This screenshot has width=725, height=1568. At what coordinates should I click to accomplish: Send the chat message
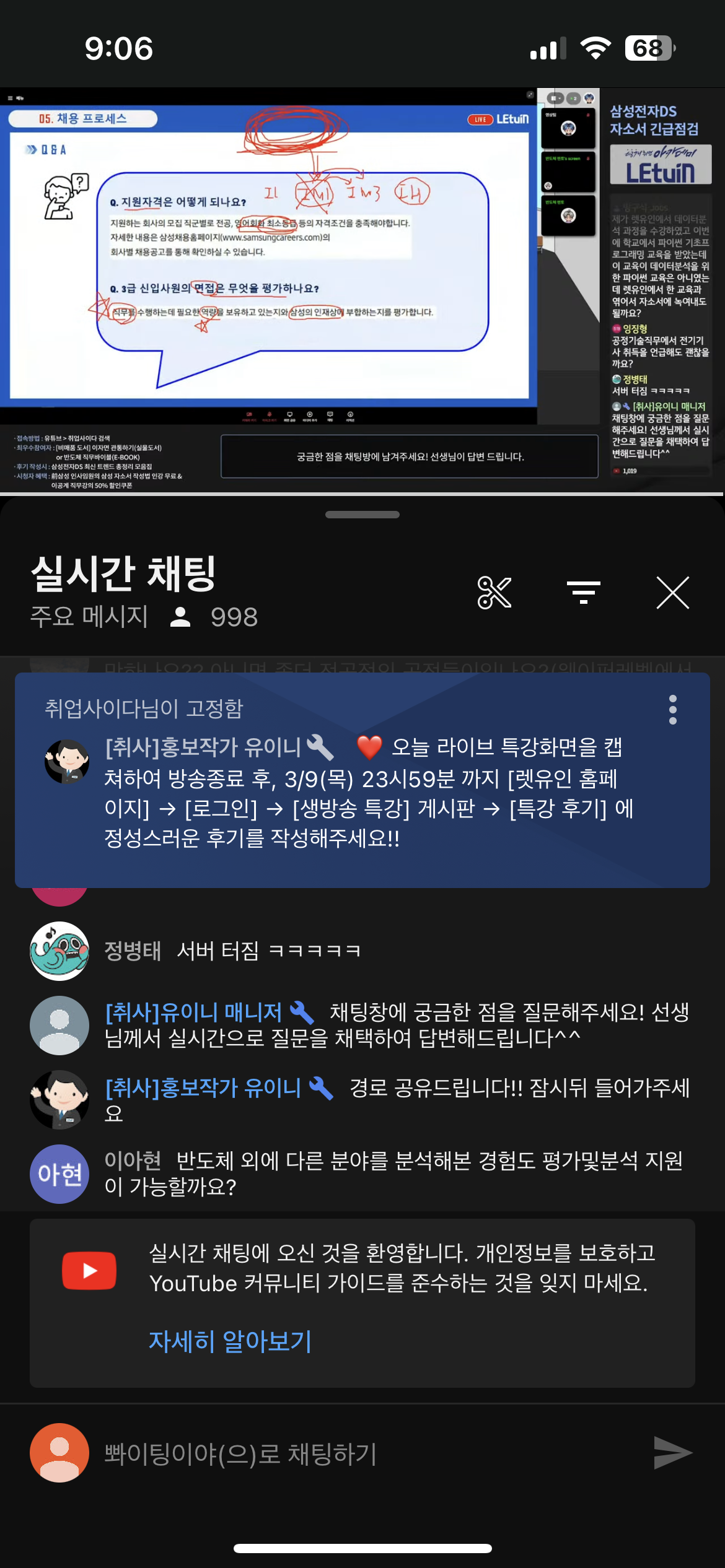click(672, 1453)
